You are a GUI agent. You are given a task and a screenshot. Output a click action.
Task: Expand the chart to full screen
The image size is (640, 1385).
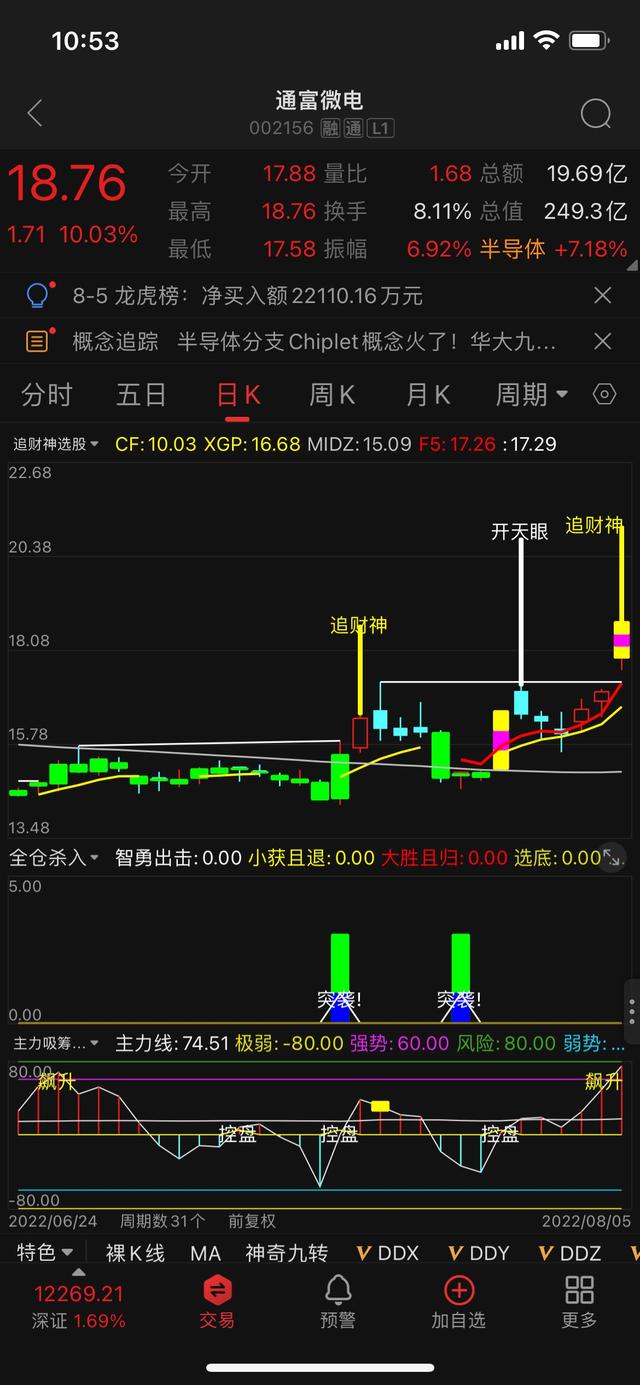click(612, 857)
